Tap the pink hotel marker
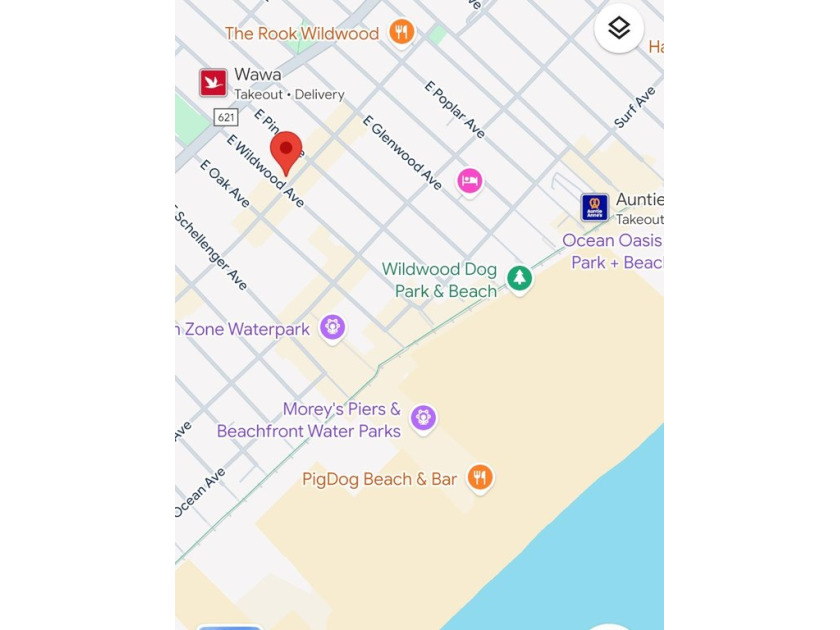840x630 pixels. click(470, 181)
